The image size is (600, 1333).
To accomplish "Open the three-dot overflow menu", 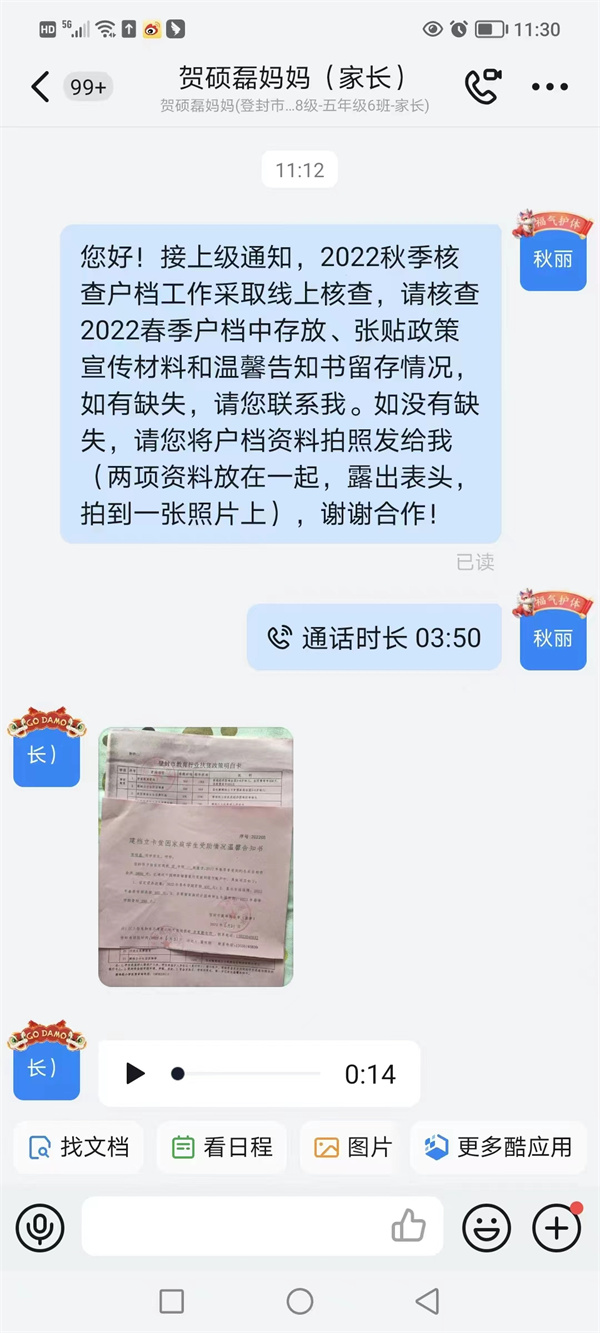I will click(x=549, y=87).
